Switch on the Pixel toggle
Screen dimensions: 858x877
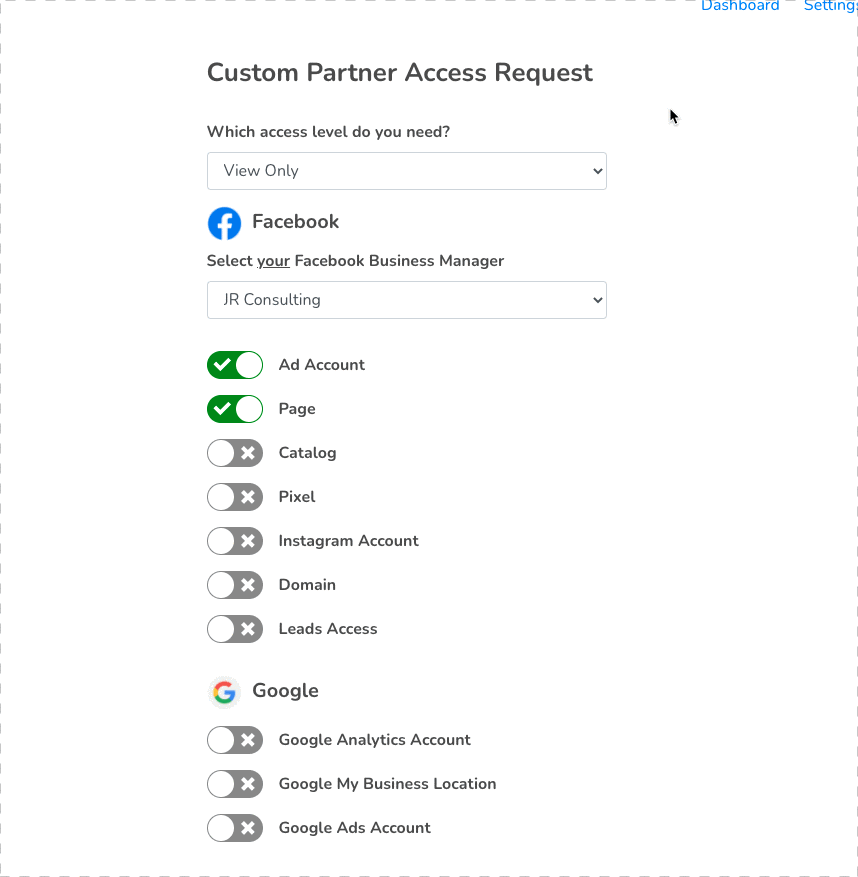(235, 497)
